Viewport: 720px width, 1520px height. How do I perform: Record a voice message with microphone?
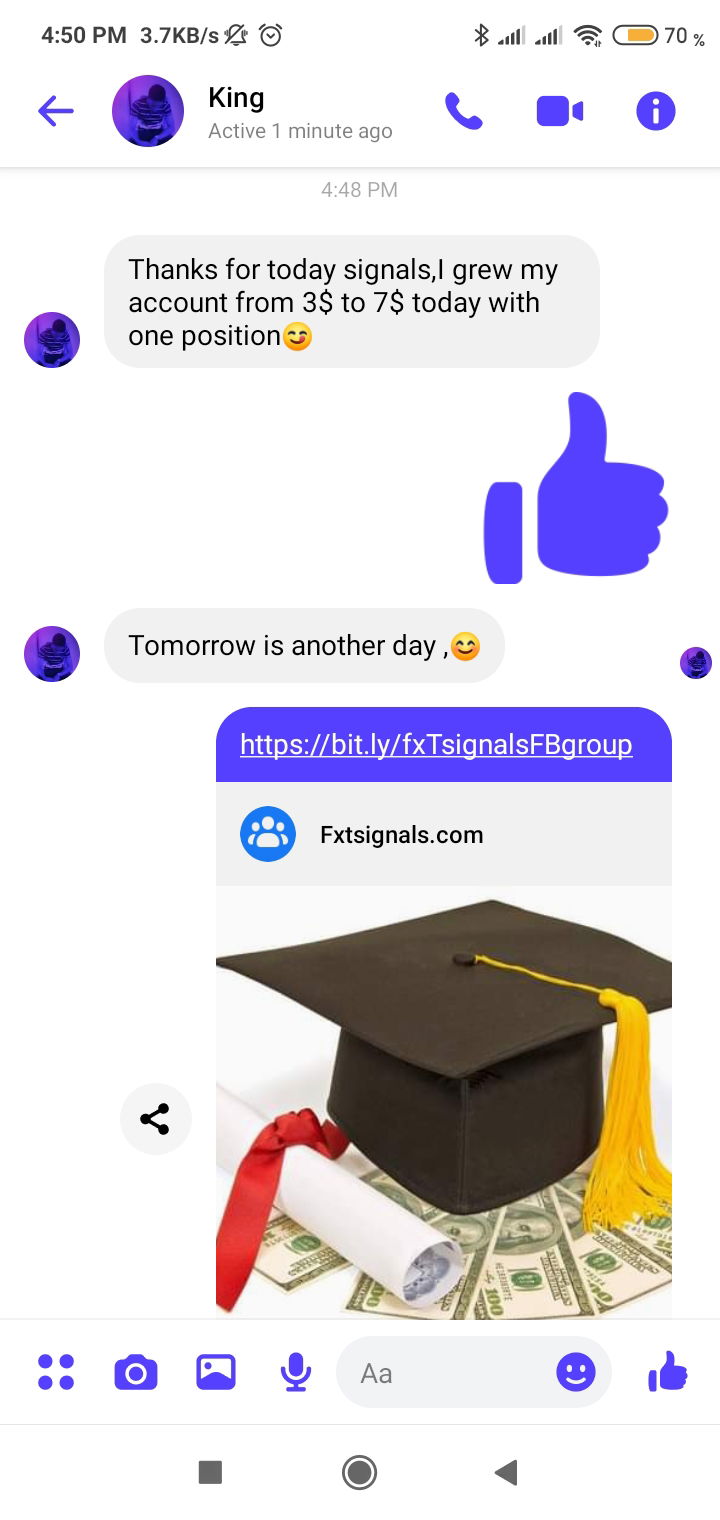tap(296, 1372)
